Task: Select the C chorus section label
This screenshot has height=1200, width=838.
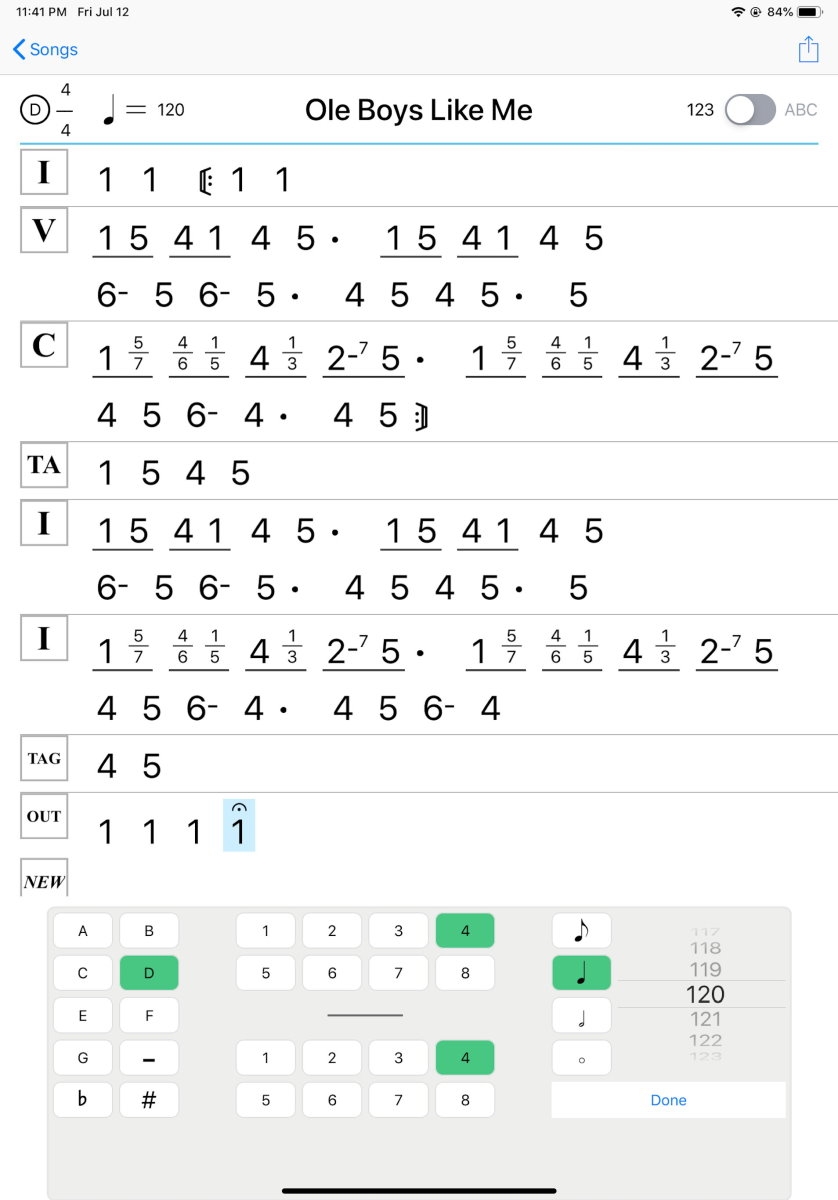Action: click(43, 346)
